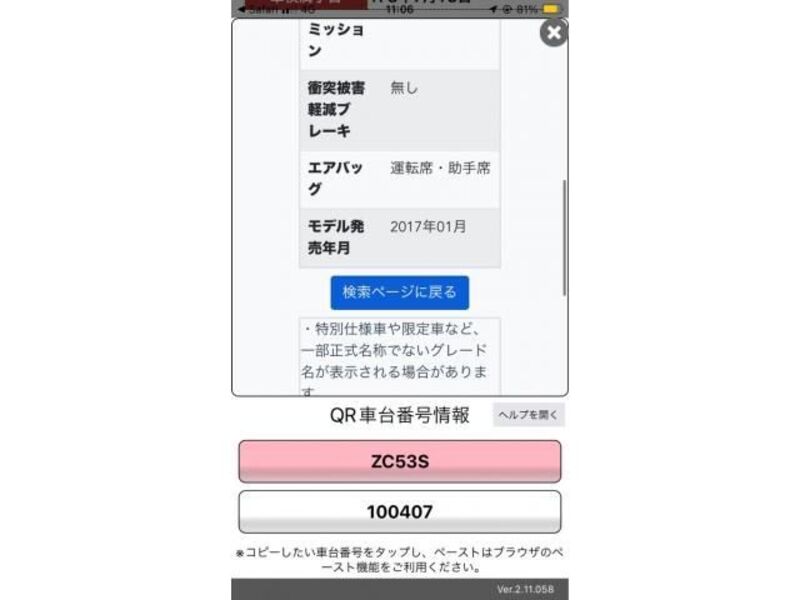The height and width of the screenshot is (600, 800).
Task: Copy the chassis number 100407
Action: point(399,512)
